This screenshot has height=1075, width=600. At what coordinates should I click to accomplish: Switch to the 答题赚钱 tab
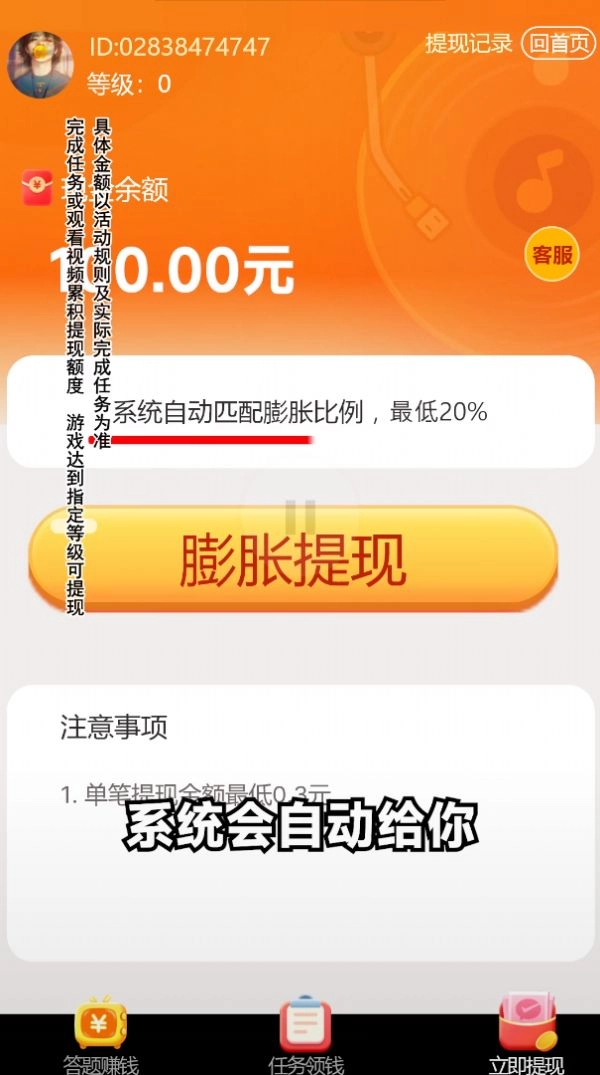pyautogui.click(x=100, y=1035)
